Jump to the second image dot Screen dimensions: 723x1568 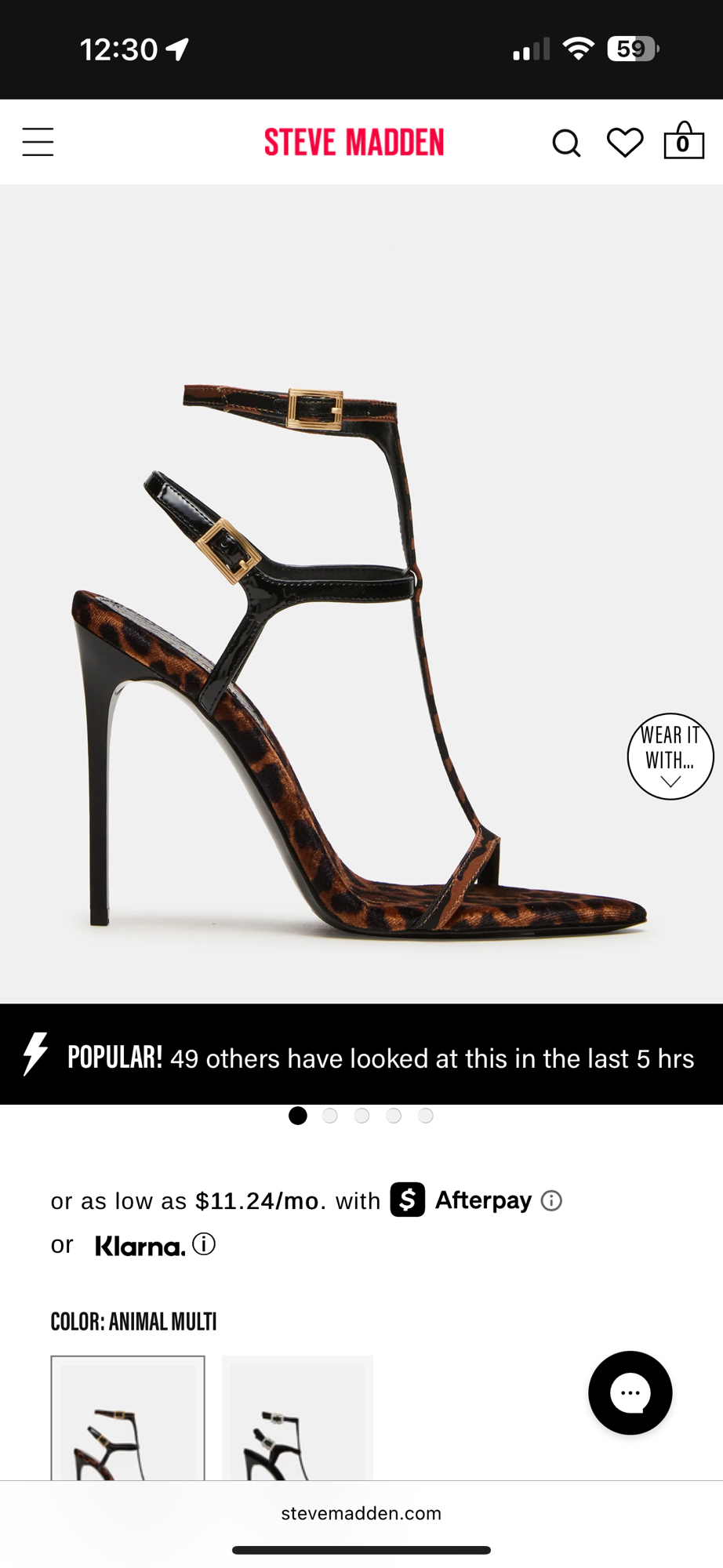330,1116
